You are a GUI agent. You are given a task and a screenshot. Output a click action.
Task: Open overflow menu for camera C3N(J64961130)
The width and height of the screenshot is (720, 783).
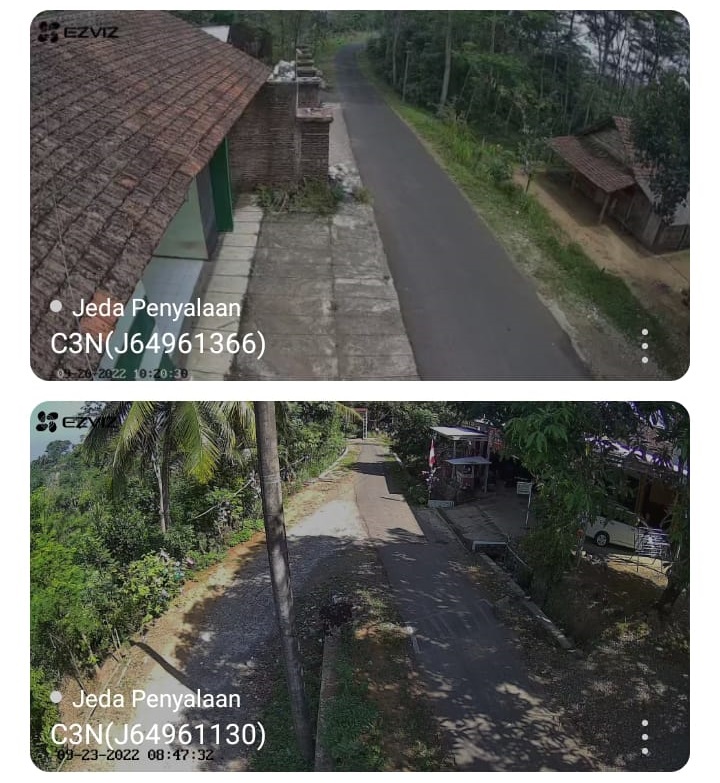tap(645, 737)
